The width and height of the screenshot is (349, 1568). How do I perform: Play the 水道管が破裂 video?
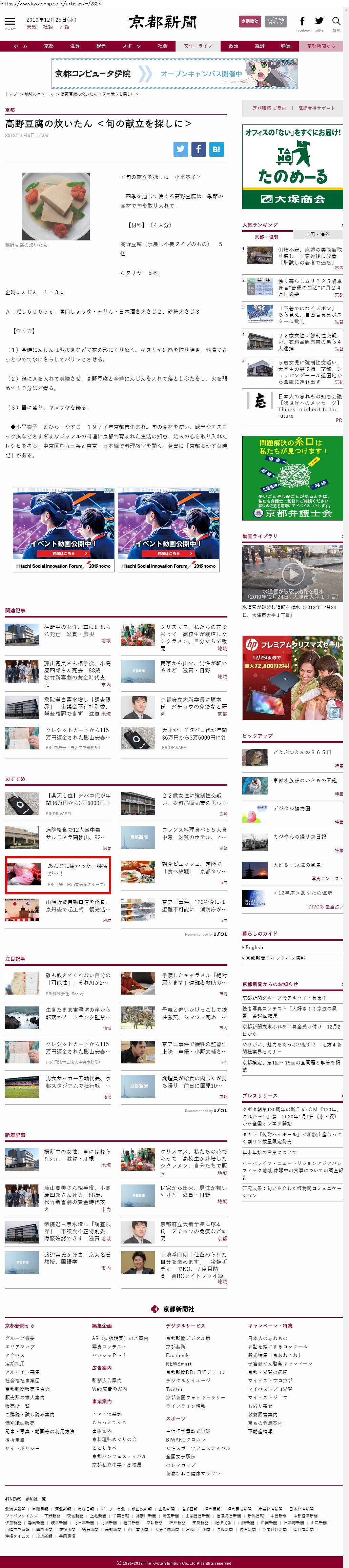pyautogui.click(x=292, y=573)
